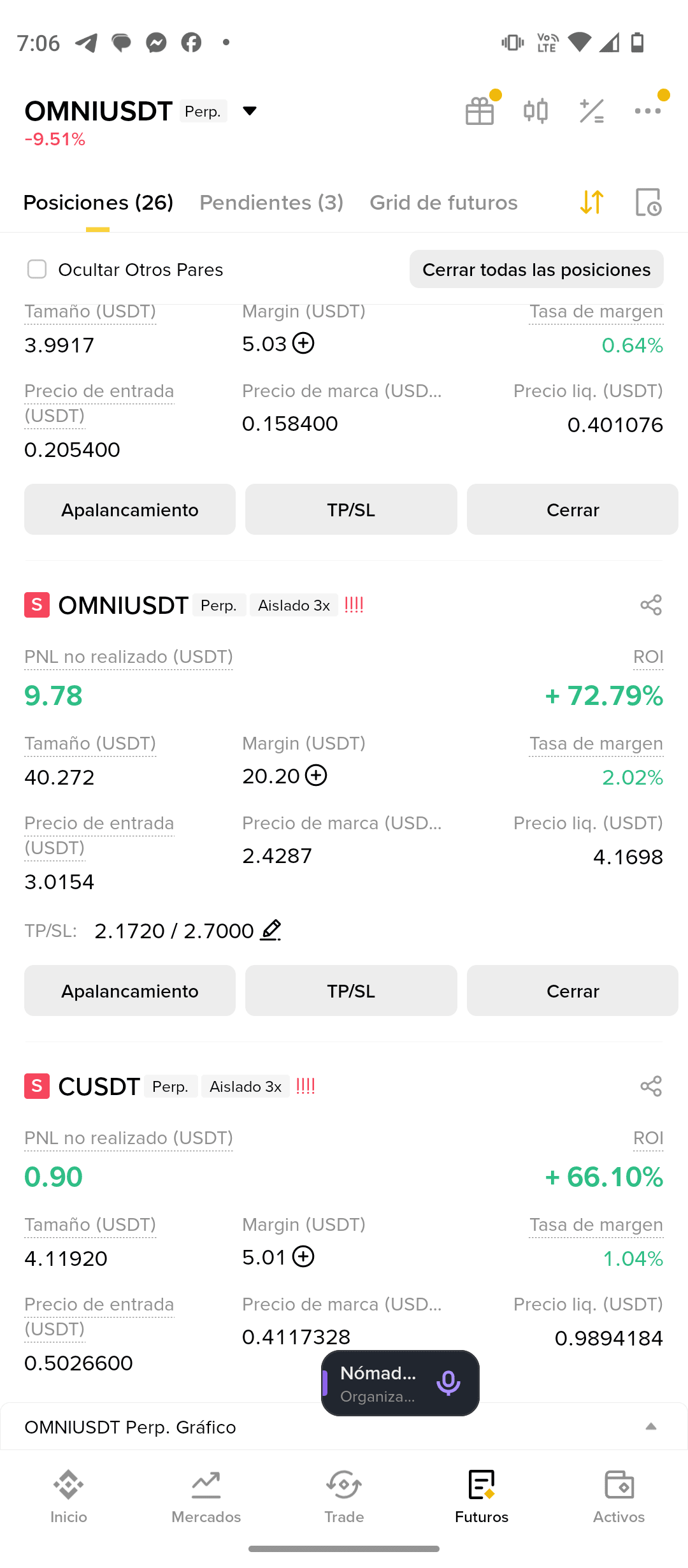Tap Apalancamiento under OMNIUSDT's TP/SL line

[x=130, y=991]
